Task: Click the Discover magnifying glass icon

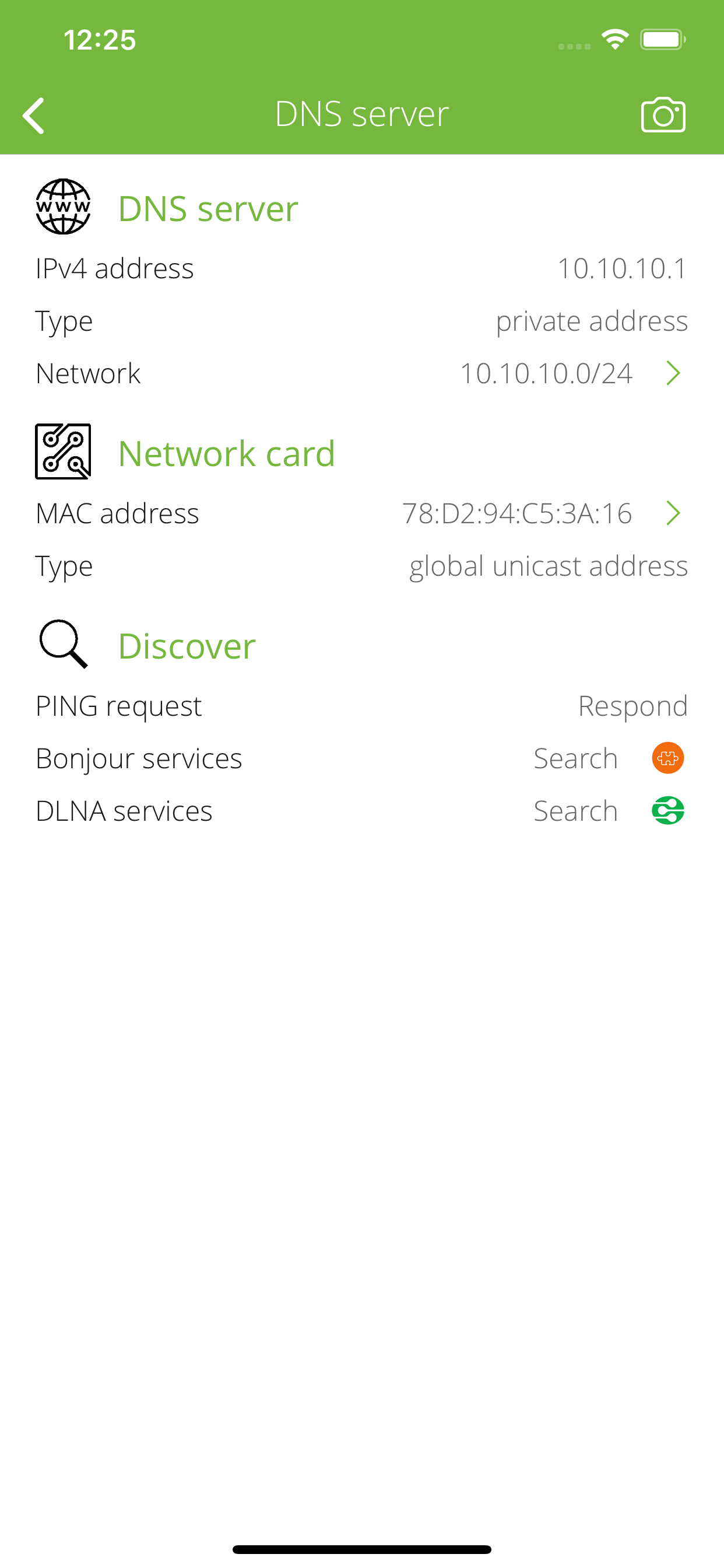Action: click(63, 644)
